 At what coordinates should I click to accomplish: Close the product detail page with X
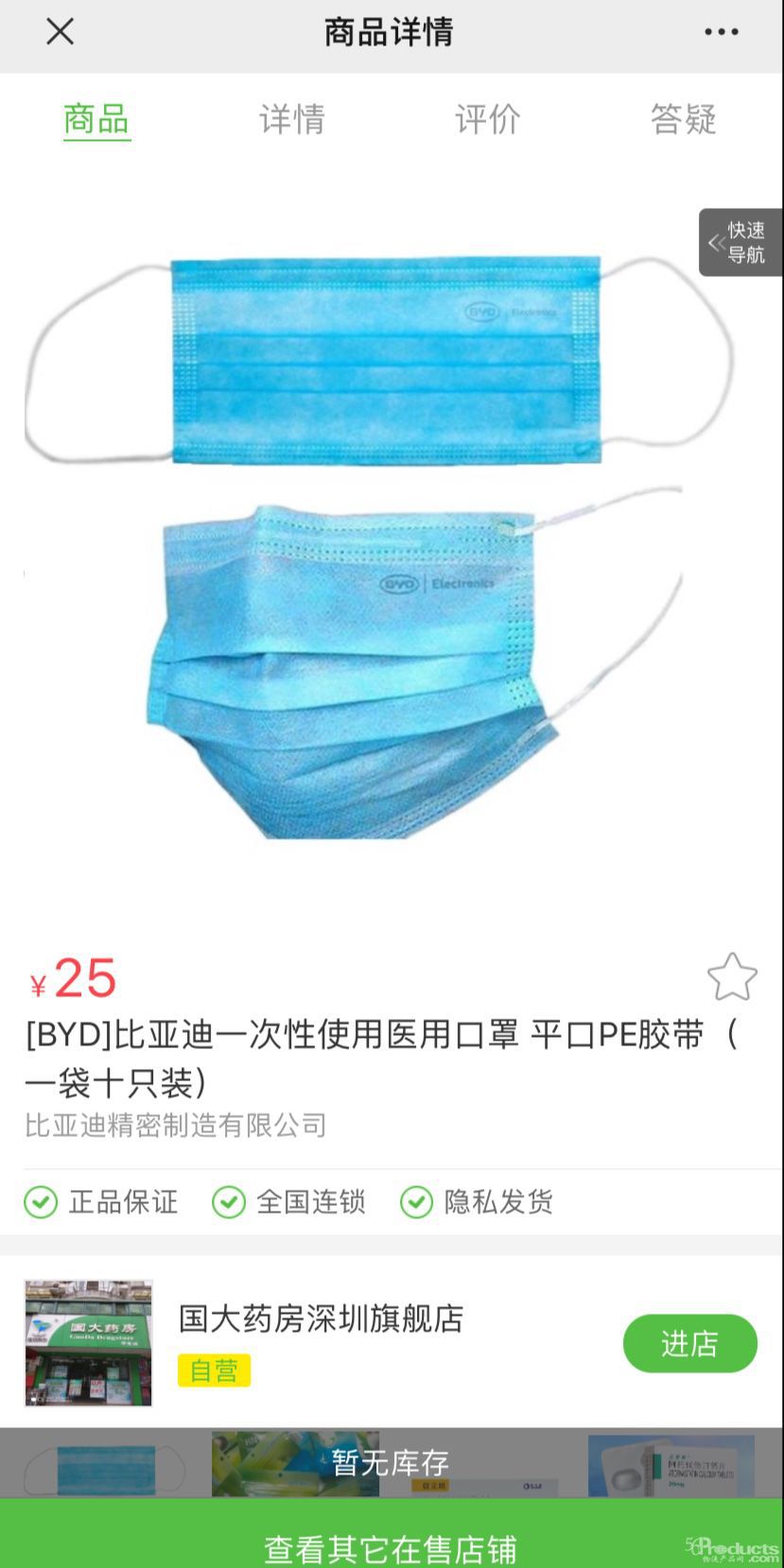pyautogui.click(x=59, y=31)
